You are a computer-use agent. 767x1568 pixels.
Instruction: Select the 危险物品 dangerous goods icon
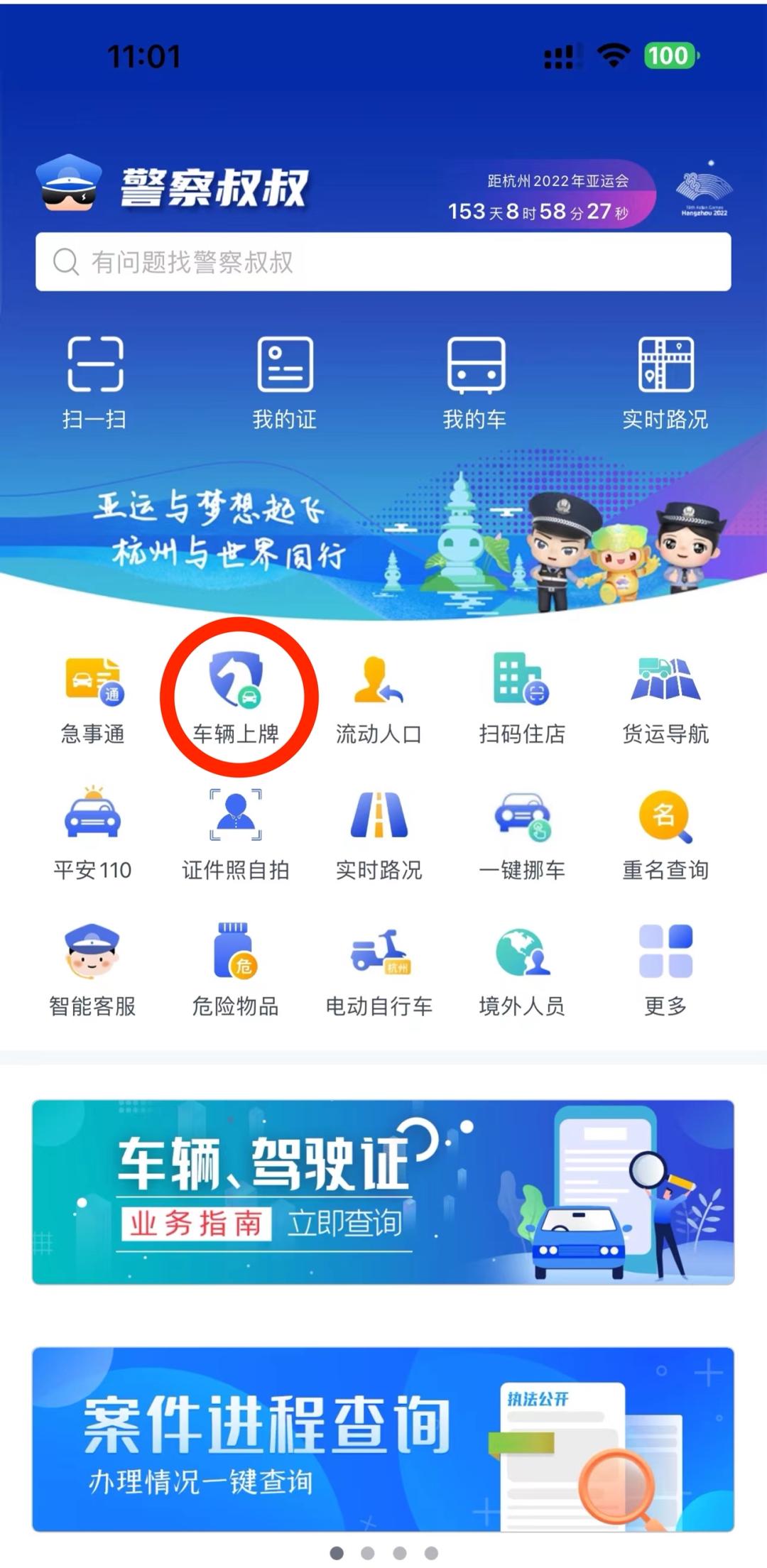coord(236,962)
